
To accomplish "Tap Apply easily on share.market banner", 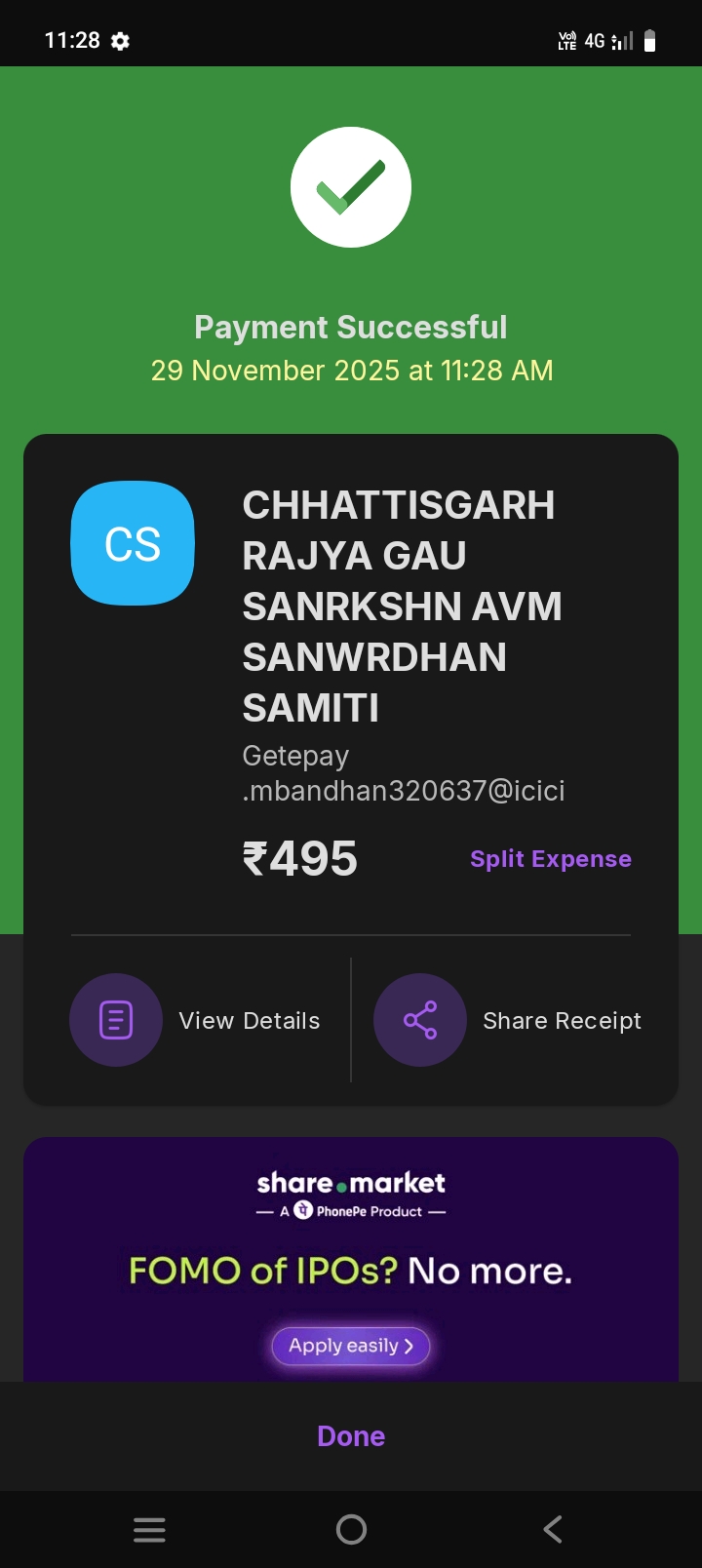I will [x=351, y=1346].
